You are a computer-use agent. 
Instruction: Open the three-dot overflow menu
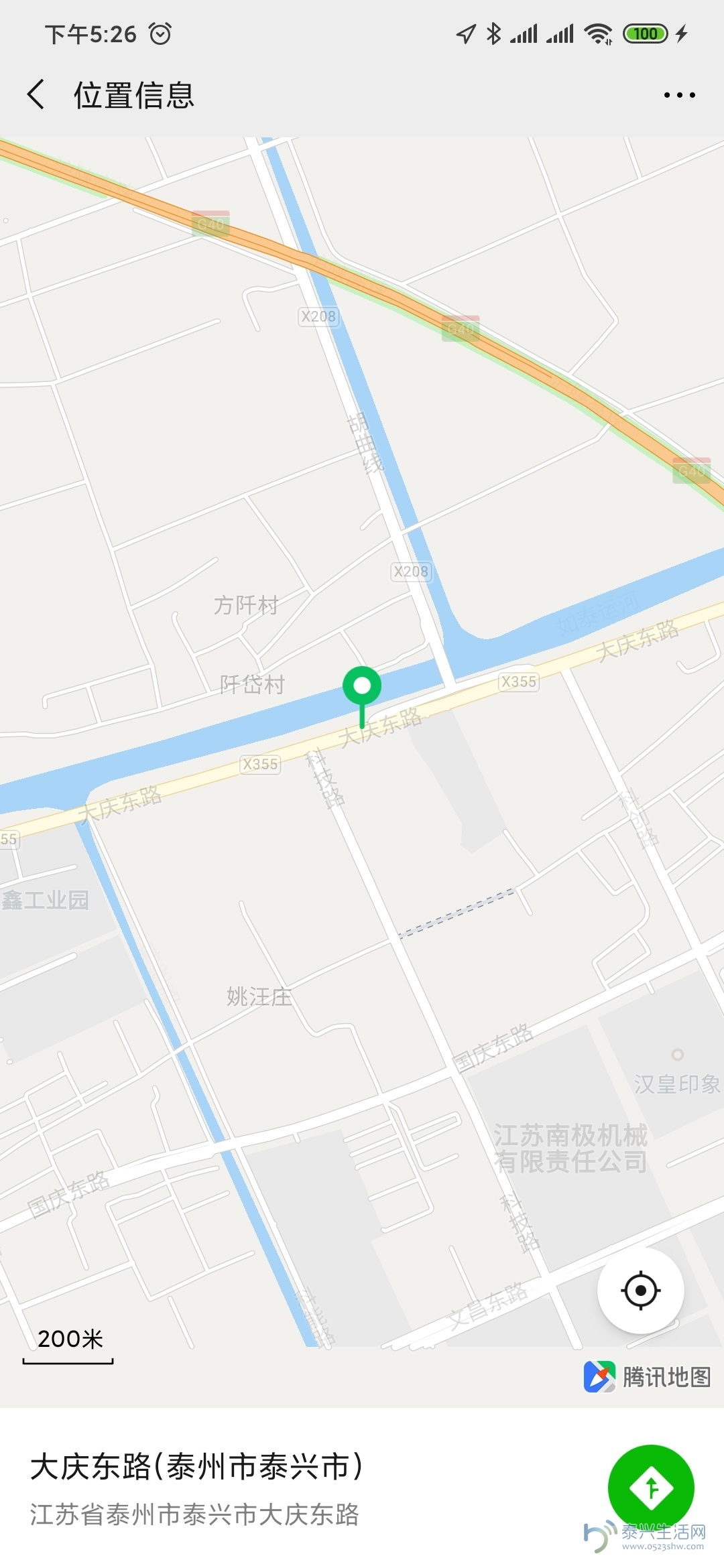(679, 95)
